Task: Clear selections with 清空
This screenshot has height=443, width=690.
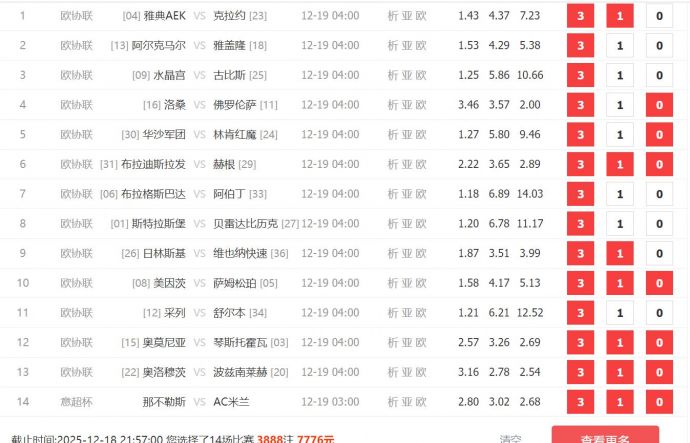Action: [510, 438]
